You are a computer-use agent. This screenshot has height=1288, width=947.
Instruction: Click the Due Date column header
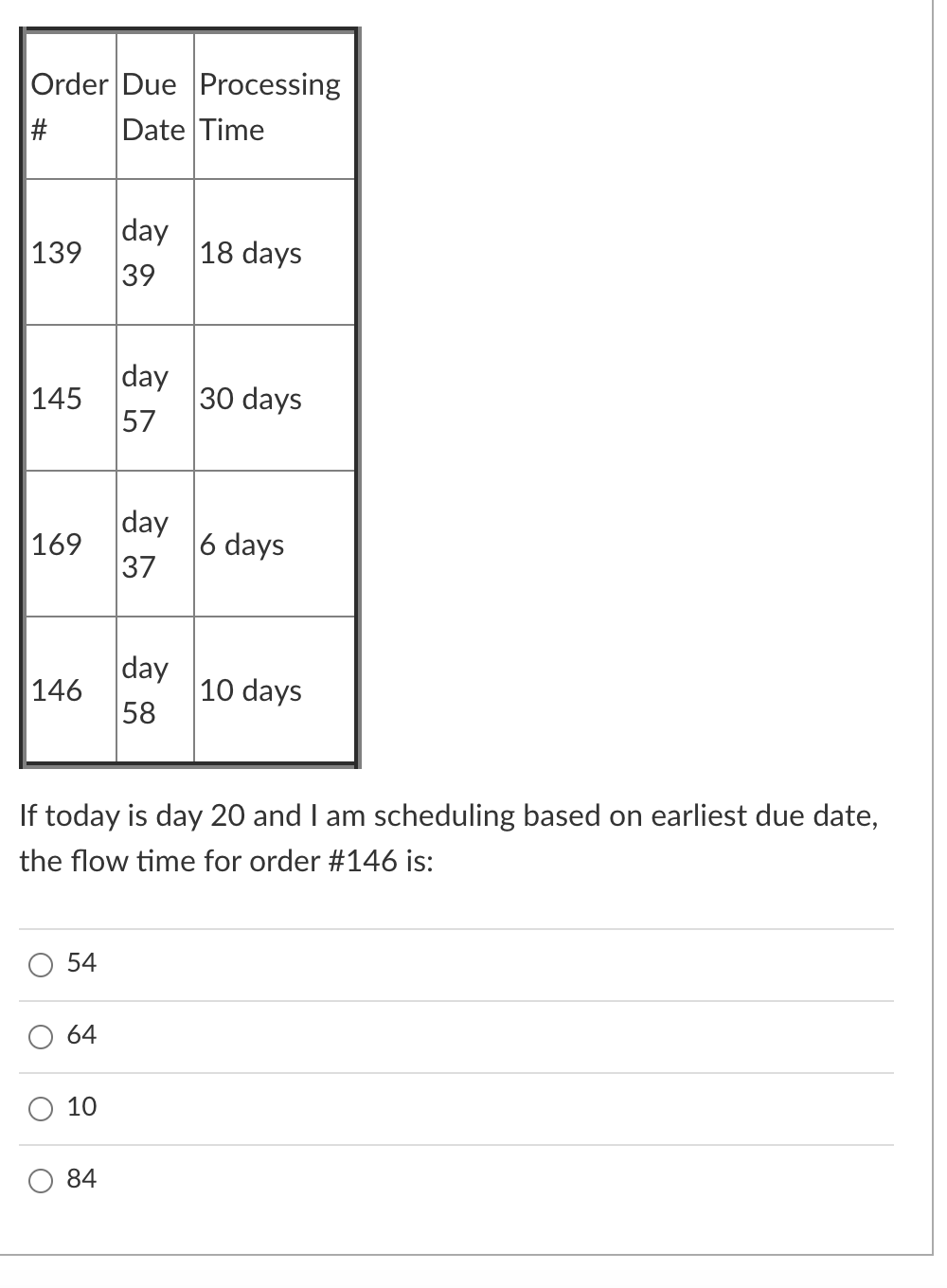pyautogui.click(x=152, y=106)
